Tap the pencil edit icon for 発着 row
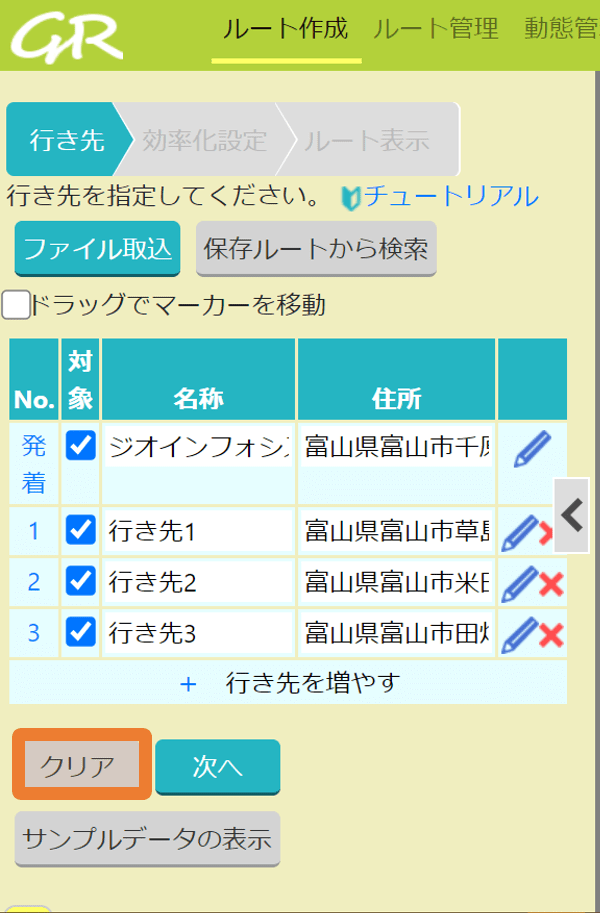 tap(532, 450)
